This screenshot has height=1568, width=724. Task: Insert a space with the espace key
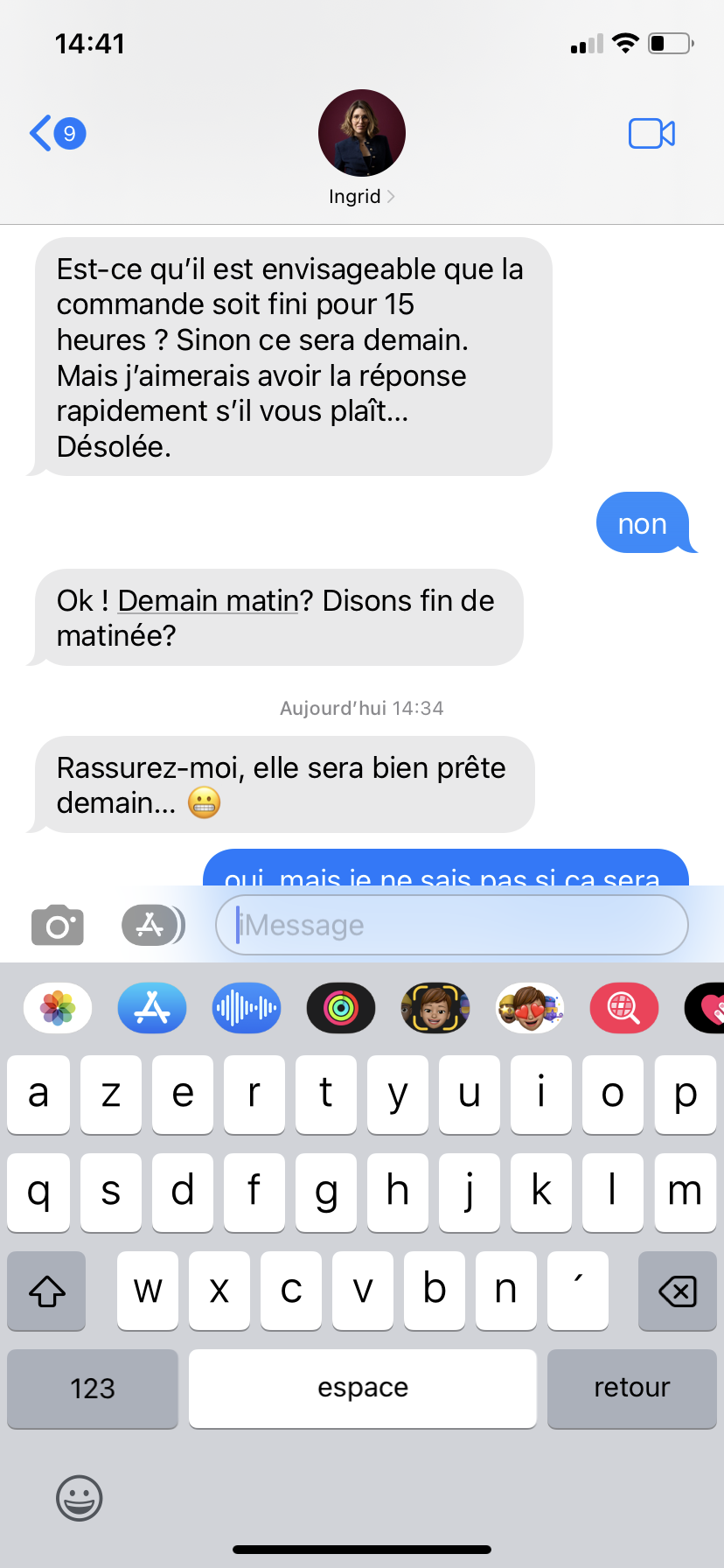[x=363, y=1389]
